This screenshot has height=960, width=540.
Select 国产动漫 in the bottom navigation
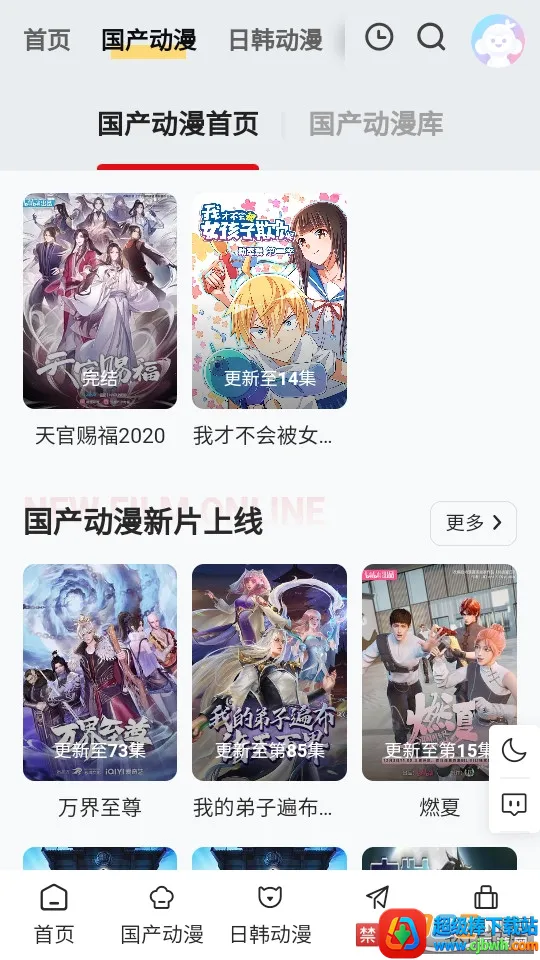(162, 916)
